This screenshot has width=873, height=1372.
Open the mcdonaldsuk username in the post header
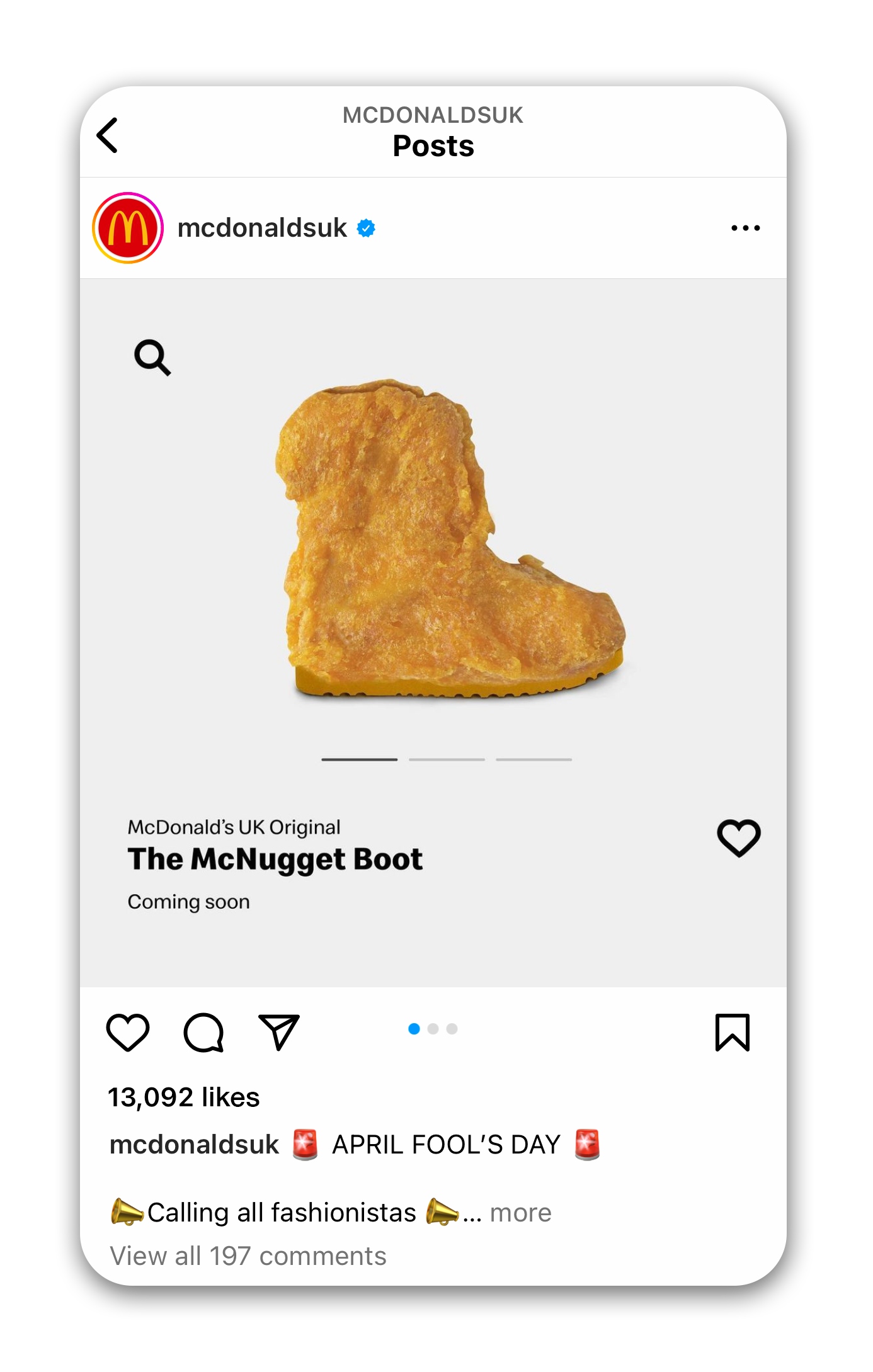[262, 228]
